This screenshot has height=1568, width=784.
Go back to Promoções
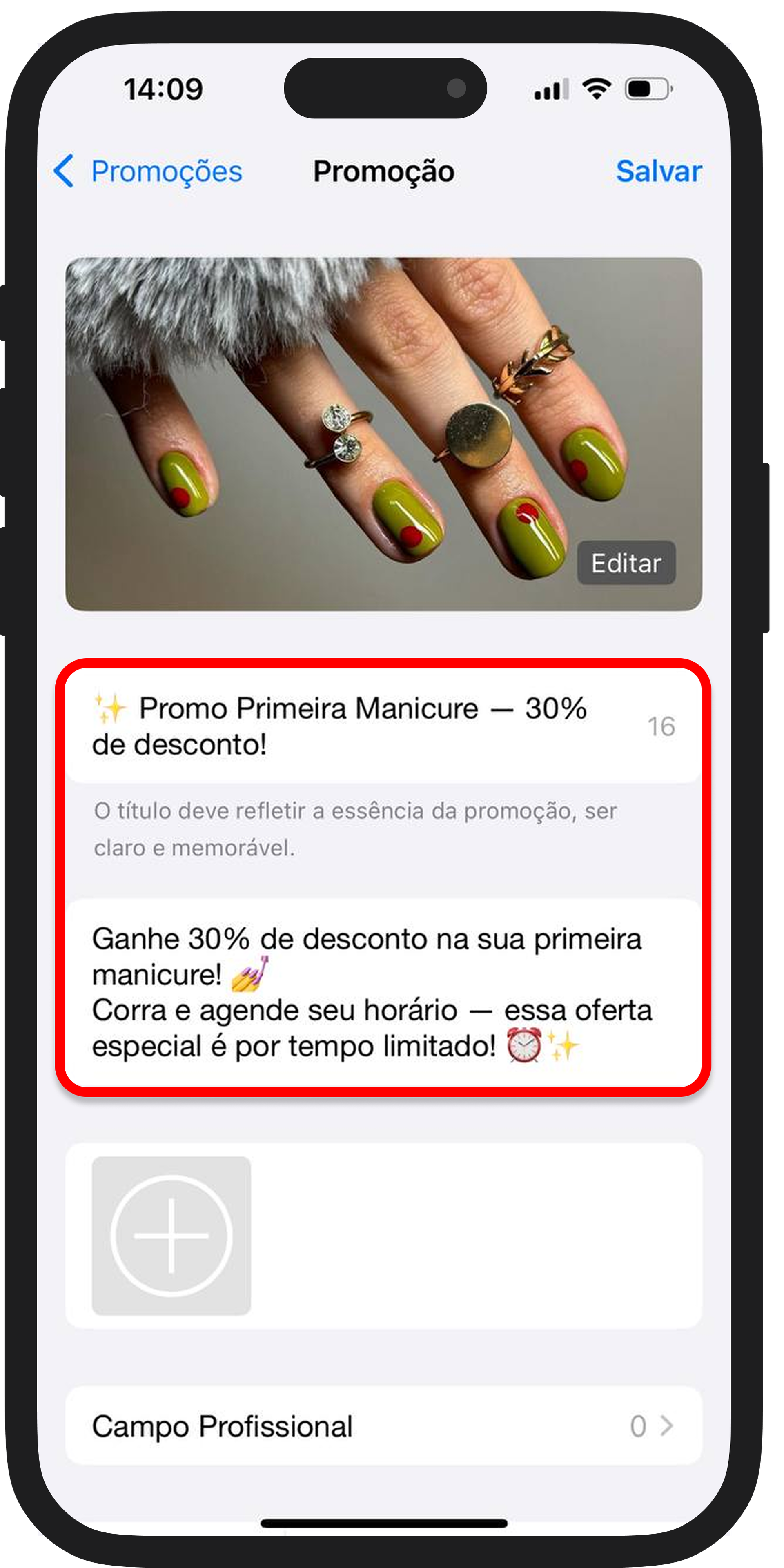tap(148, 171)
